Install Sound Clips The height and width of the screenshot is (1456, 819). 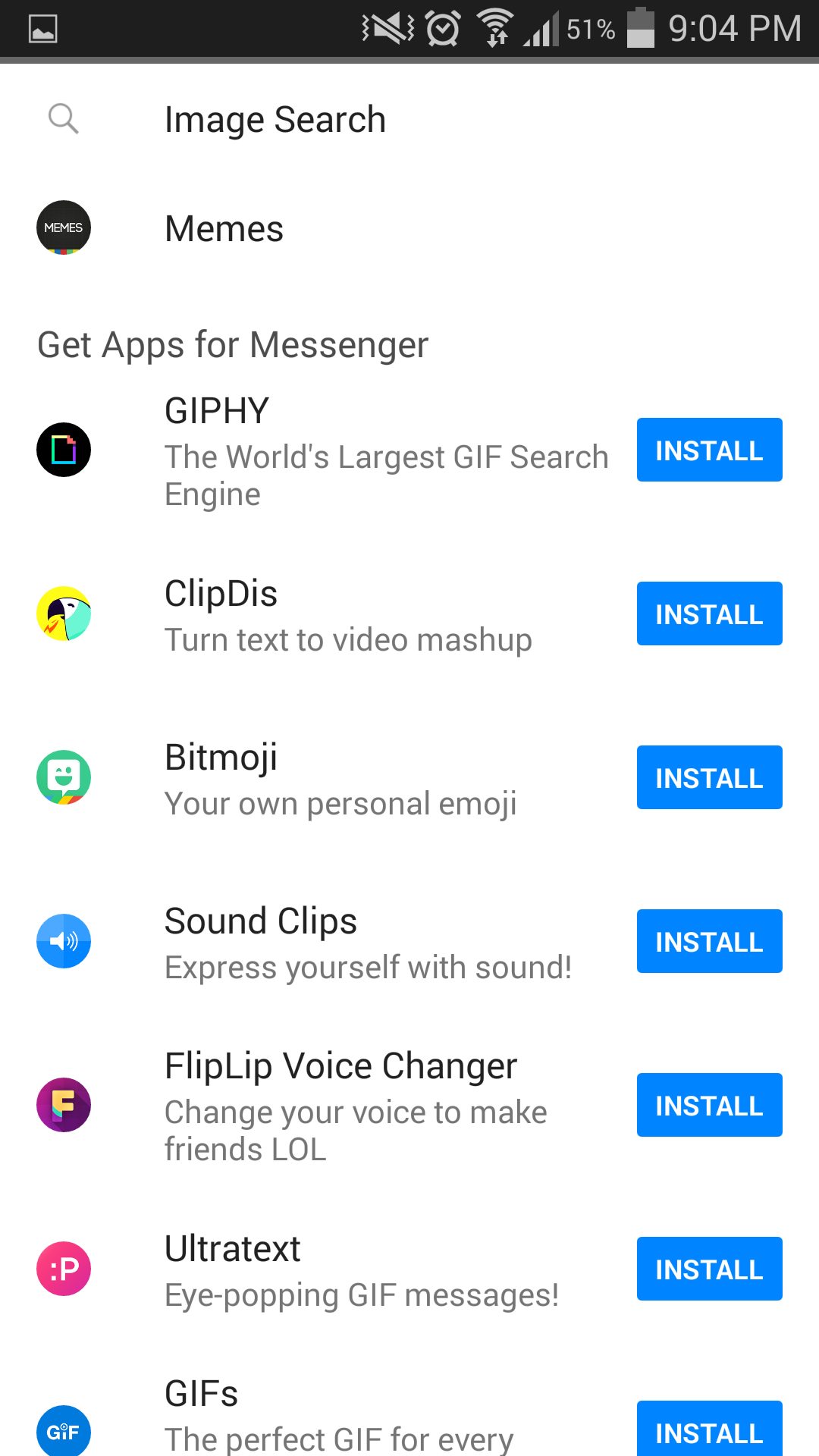coord(709,941)
